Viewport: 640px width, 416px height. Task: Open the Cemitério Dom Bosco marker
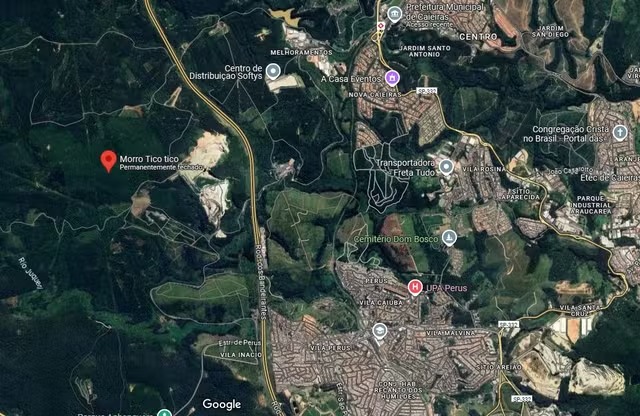[x=450, y=237]
